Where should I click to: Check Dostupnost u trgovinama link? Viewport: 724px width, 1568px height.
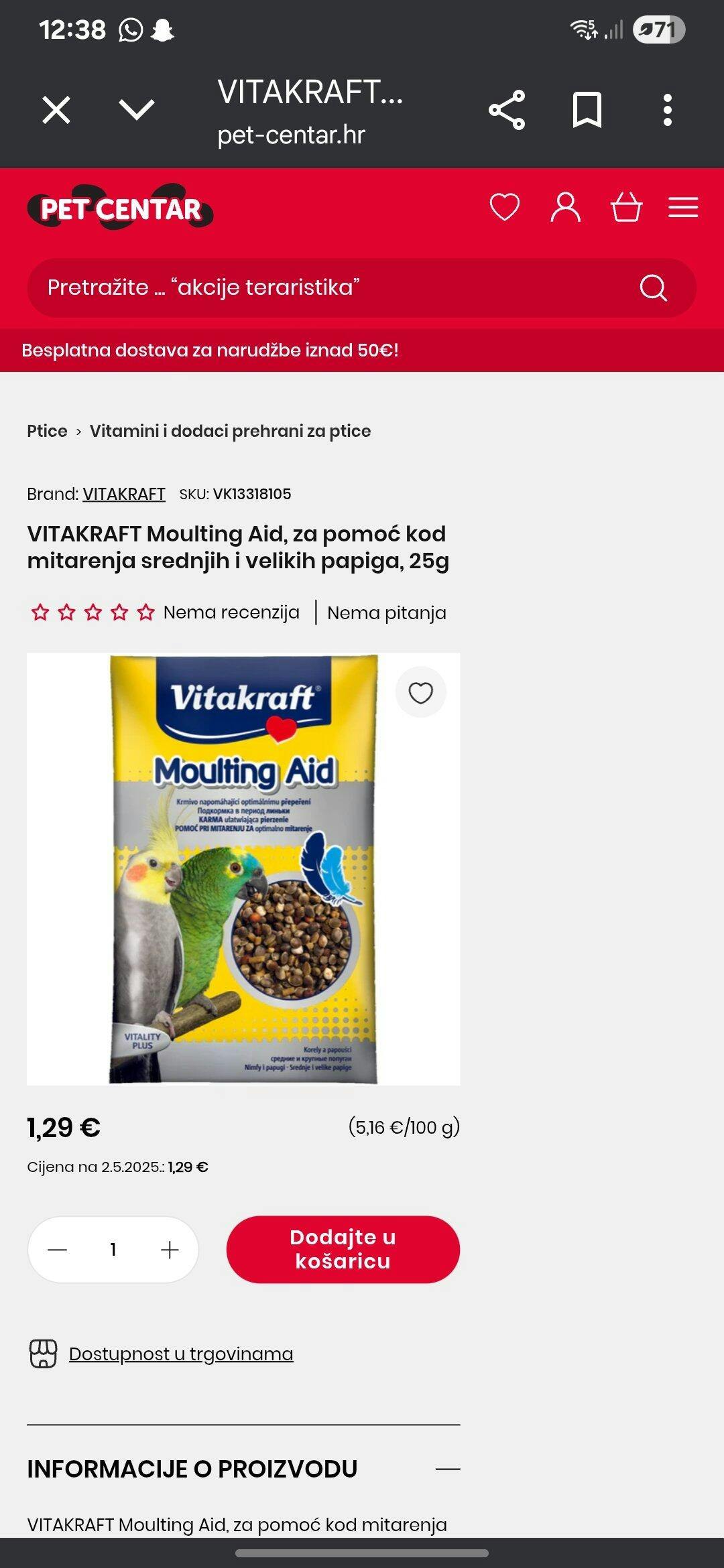click(x=181, y=1354)
